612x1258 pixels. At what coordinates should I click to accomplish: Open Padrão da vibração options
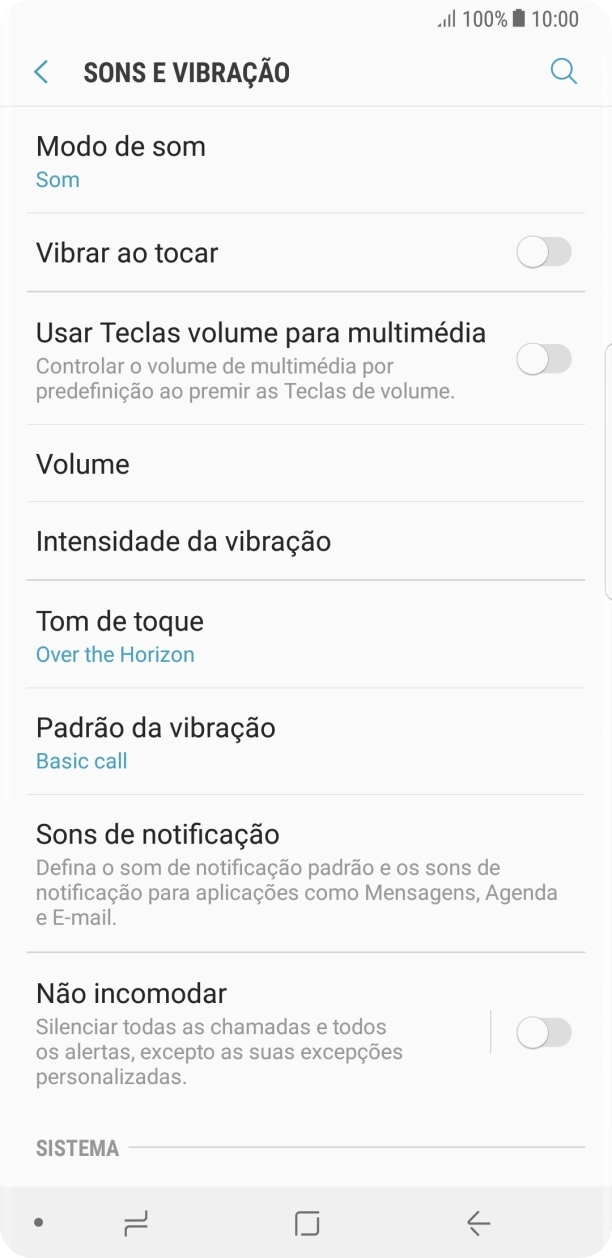point(300,743)
